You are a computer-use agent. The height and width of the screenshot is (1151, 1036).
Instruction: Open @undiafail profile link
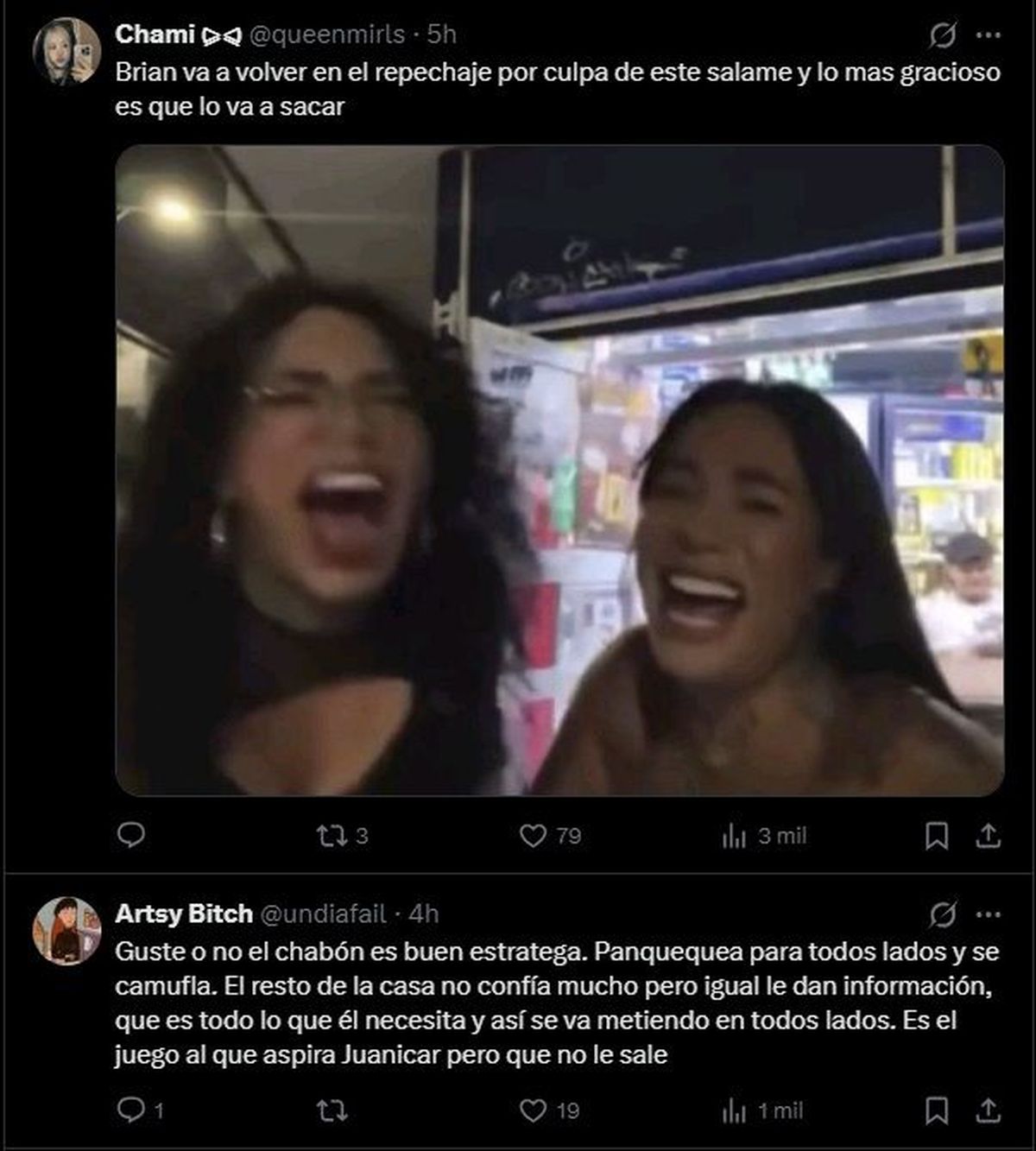pyautogui.click(x=323, y=914)
